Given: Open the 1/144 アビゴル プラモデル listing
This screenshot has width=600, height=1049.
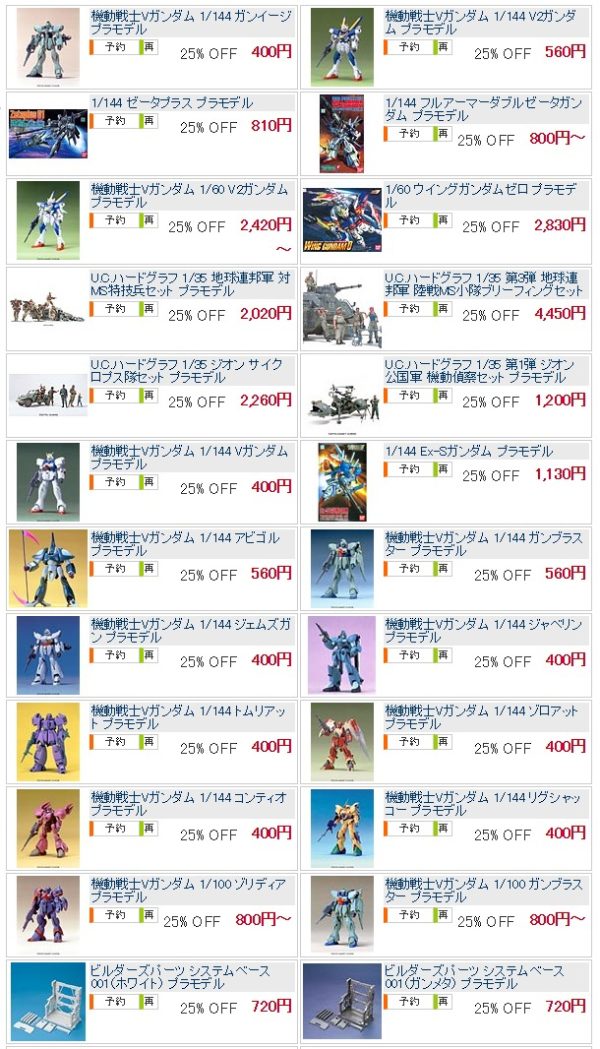Looking at the screenshot, I should point(185,544).
